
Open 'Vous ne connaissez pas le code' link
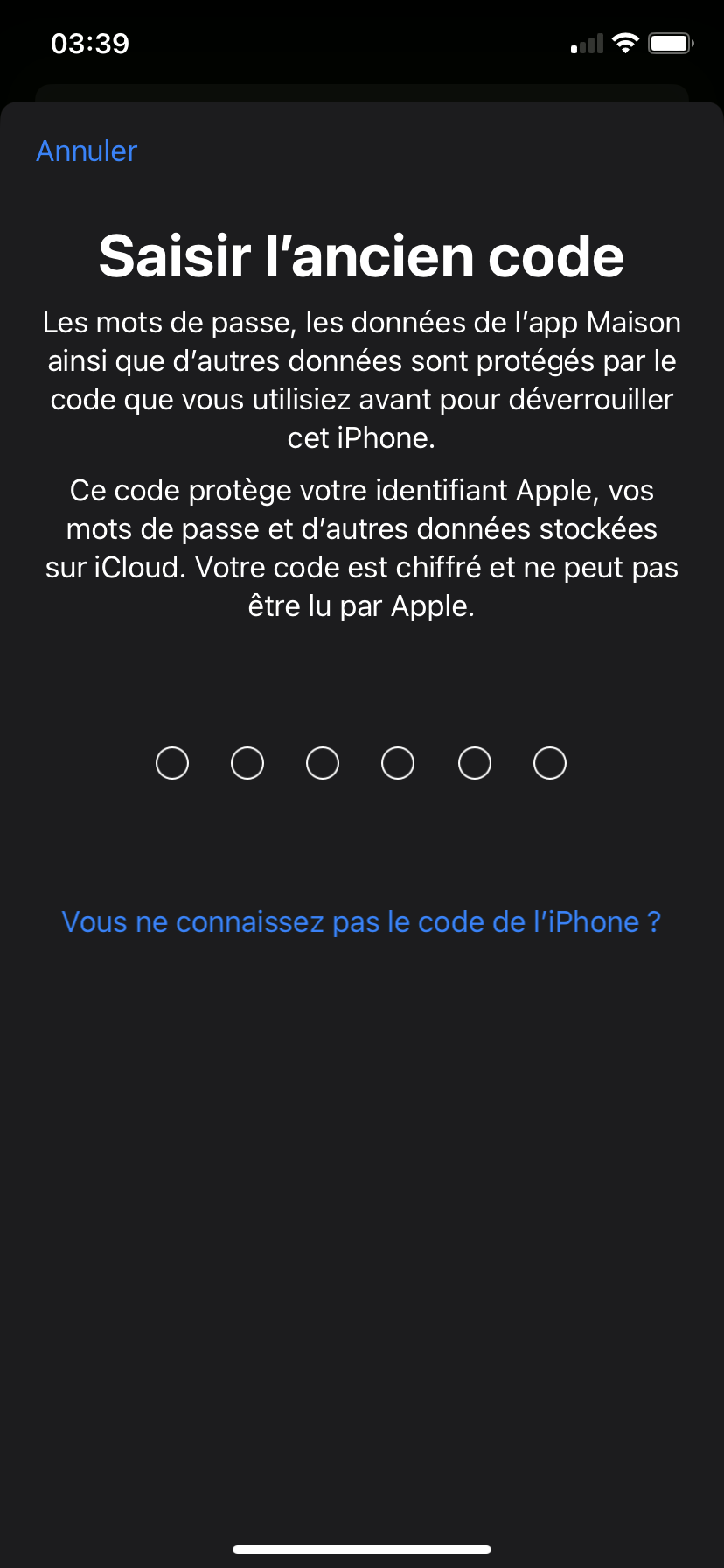click(x=361, y=922)
